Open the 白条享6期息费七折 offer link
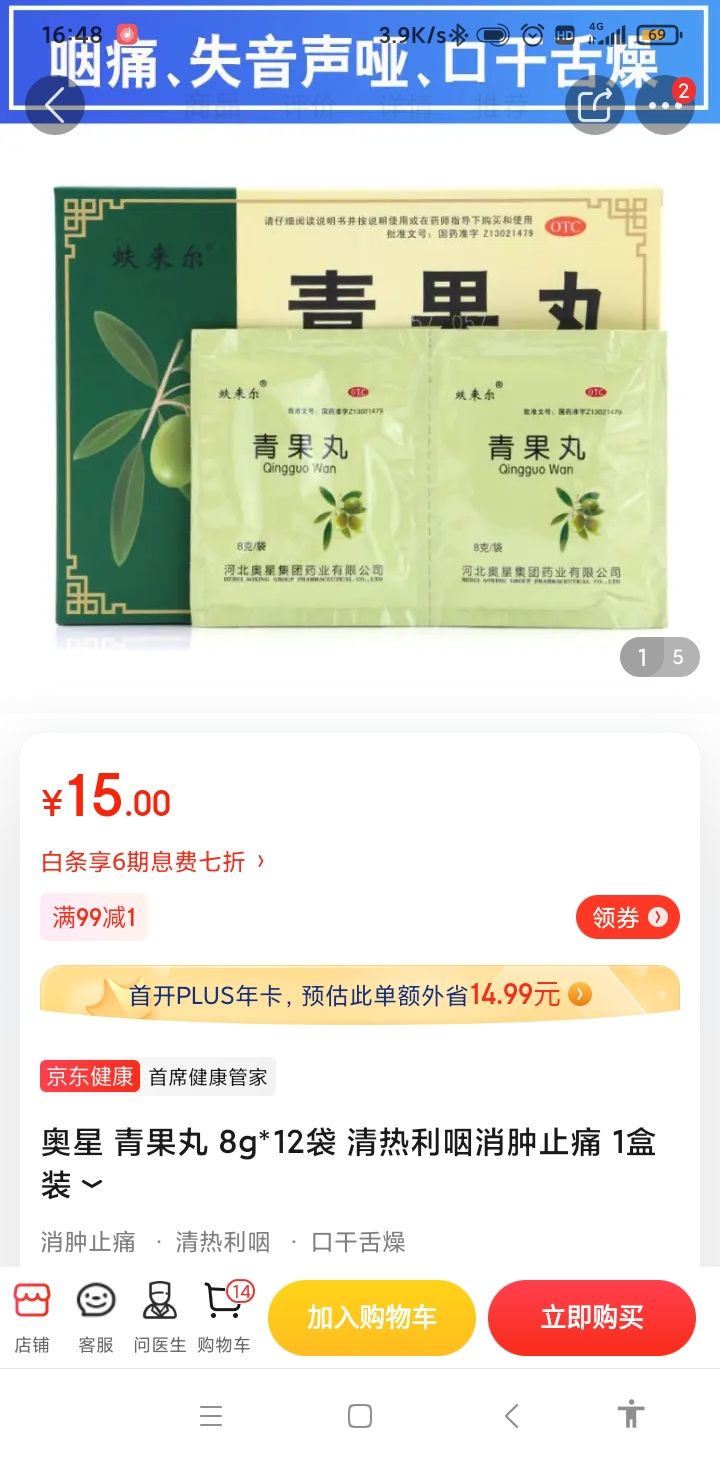The image size is (720, 1464). (153, 861)
